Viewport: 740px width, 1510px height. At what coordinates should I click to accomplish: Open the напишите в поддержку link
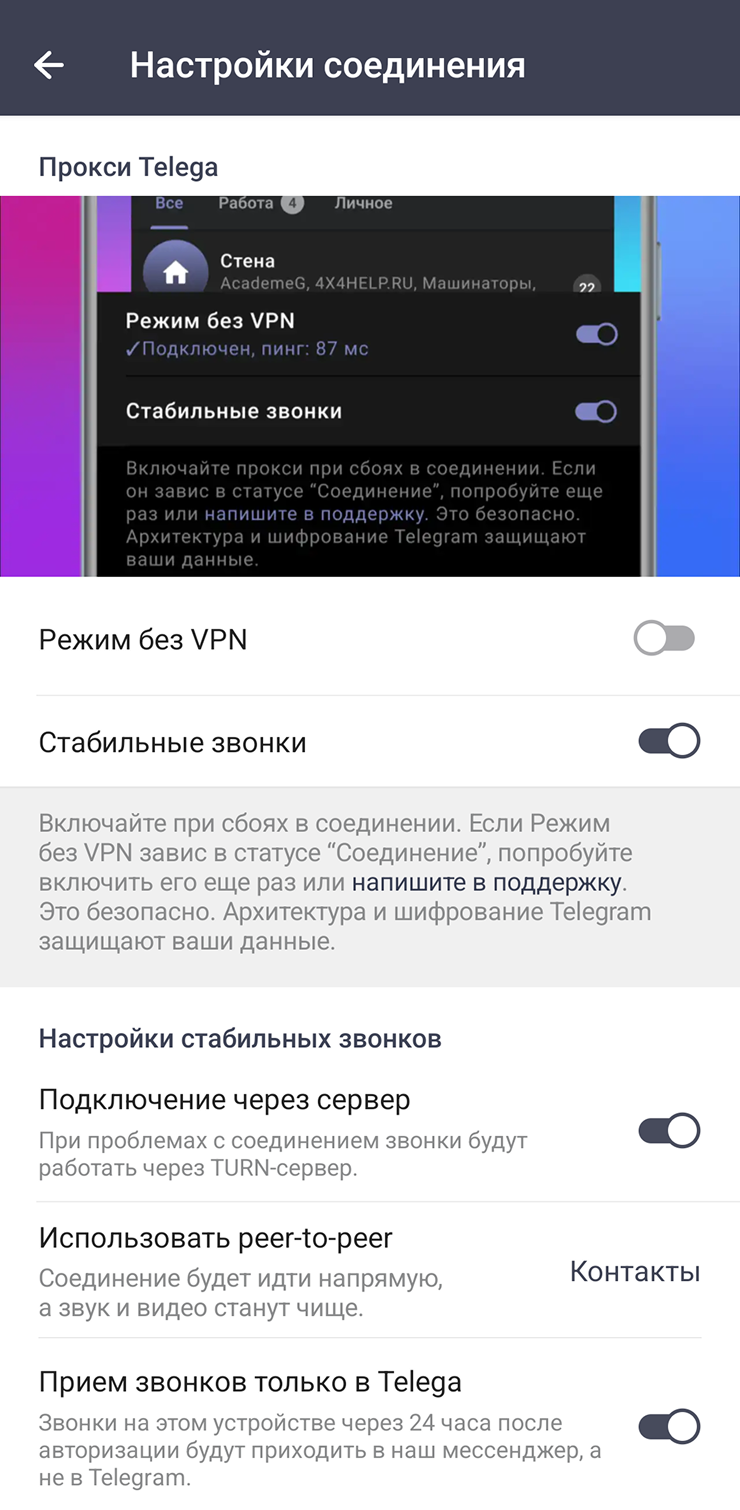[487, 883]
